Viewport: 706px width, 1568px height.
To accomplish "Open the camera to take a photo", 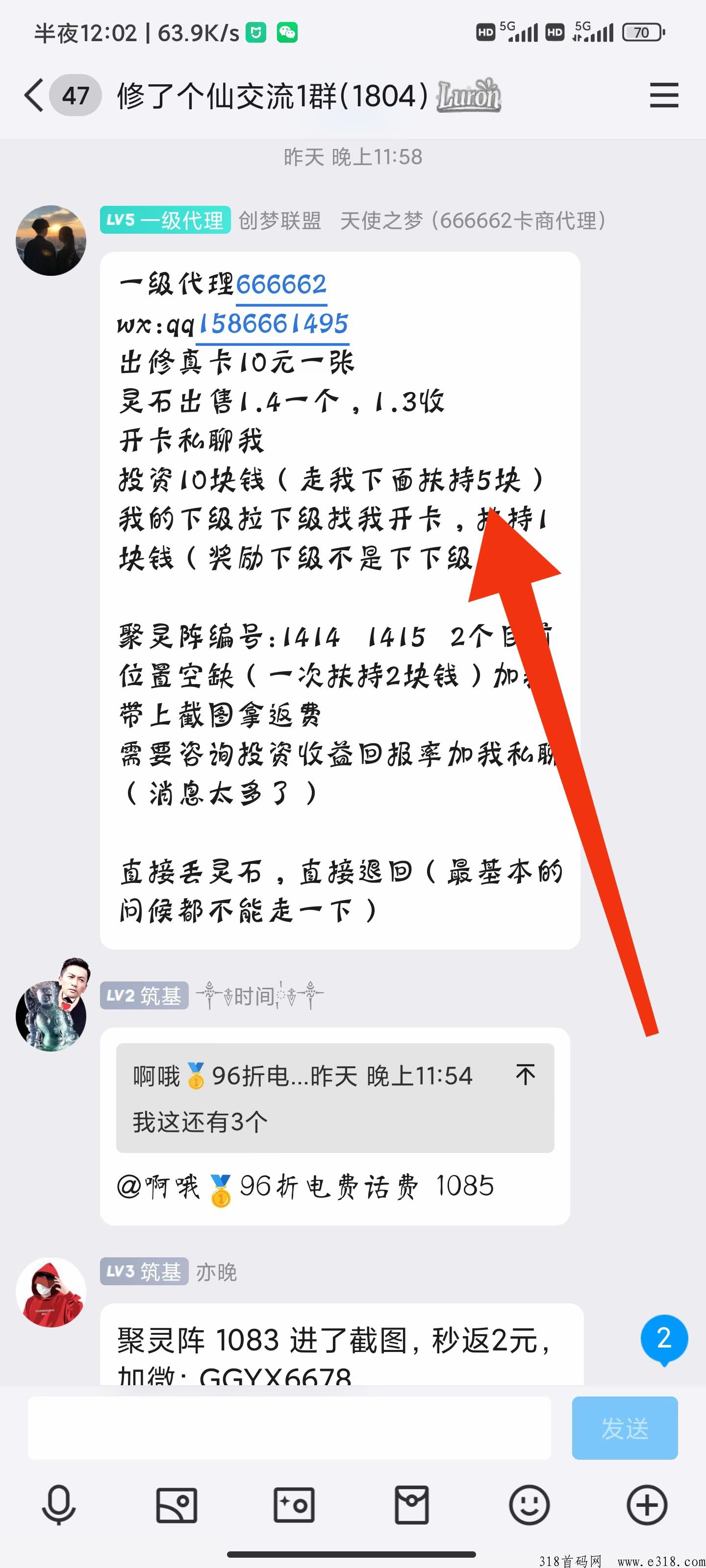I will coord(294,1505).
